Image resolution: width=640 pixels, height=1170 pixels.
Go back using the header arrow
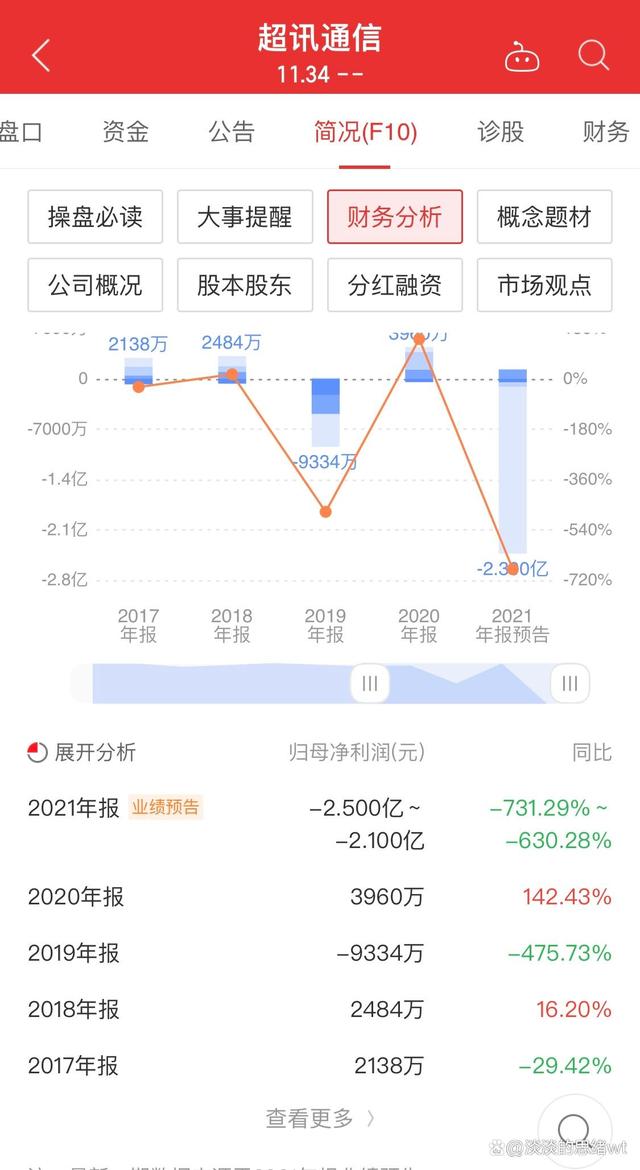point(40,56)
